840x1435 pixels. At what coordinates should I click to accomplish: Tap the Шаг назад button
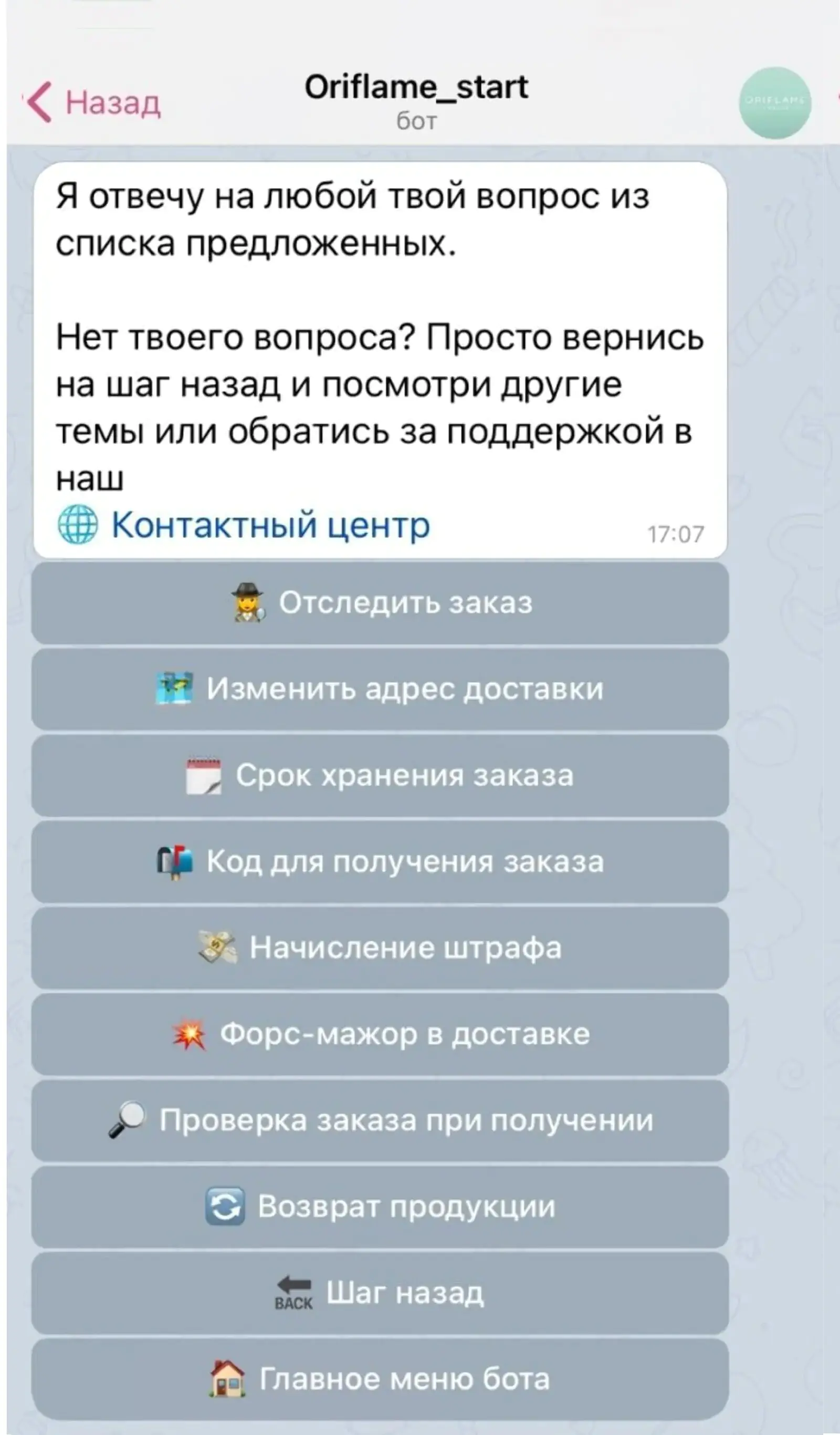point(380,1293)
